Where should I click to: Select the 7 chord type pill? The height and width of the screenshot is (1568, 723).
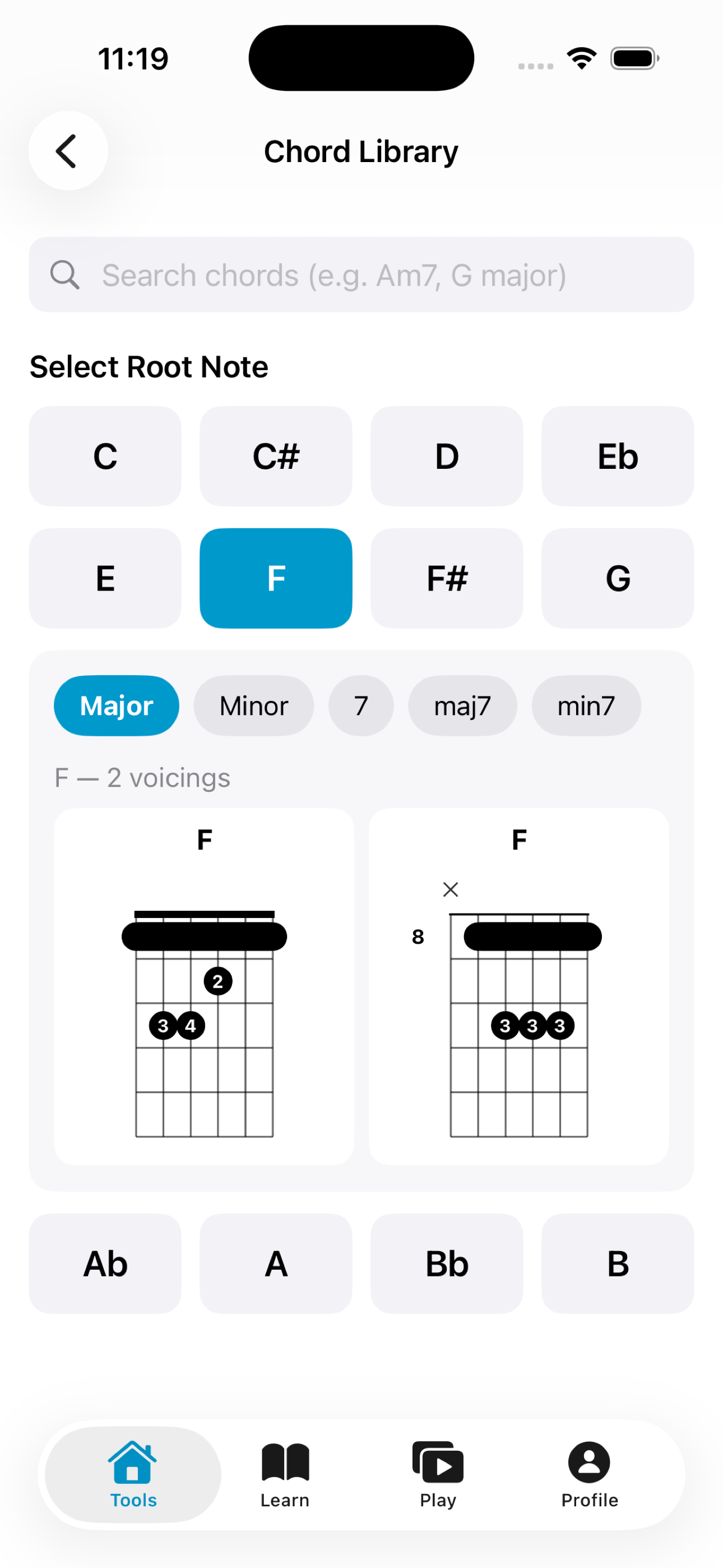pos(360,705)
